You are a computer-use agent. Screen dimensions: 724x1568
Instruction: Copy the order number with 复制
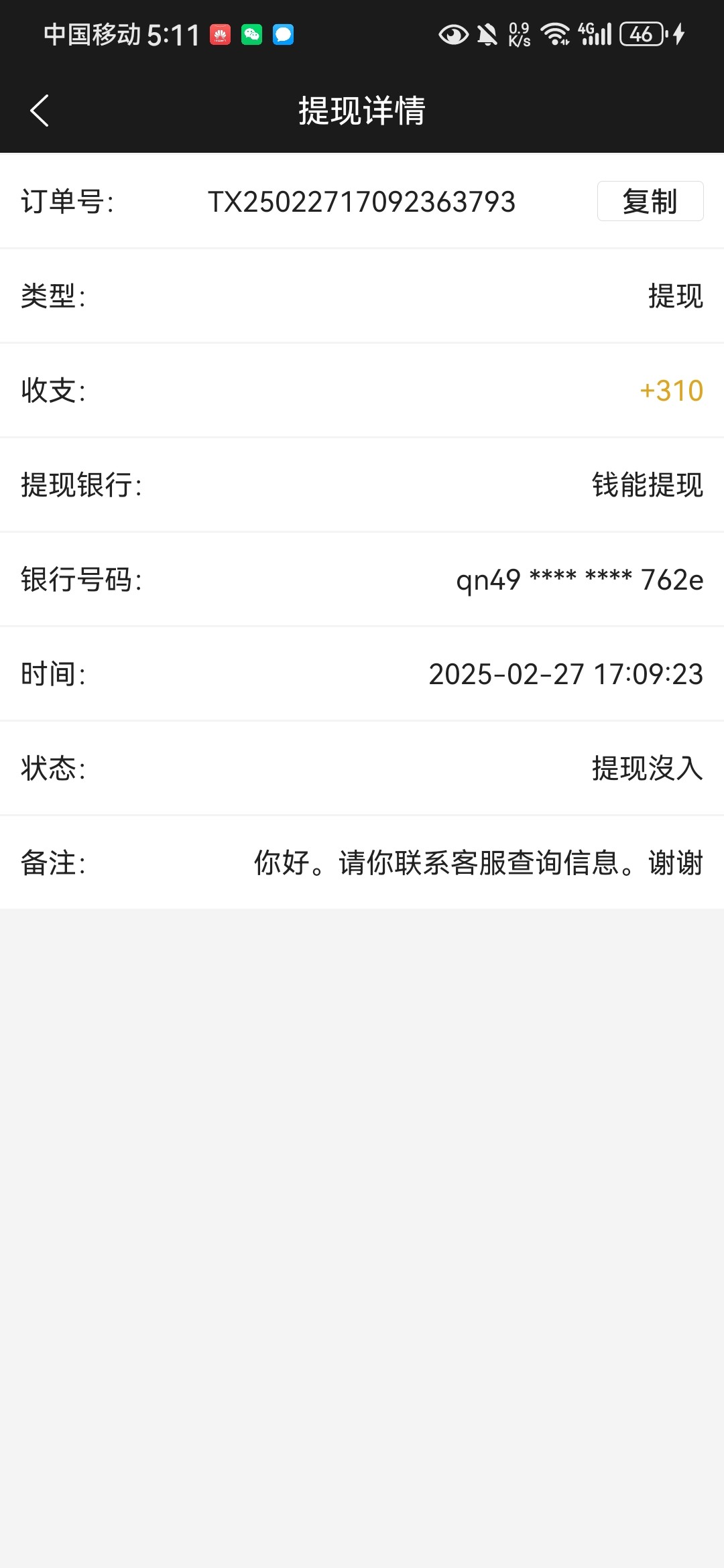[650, 201]
